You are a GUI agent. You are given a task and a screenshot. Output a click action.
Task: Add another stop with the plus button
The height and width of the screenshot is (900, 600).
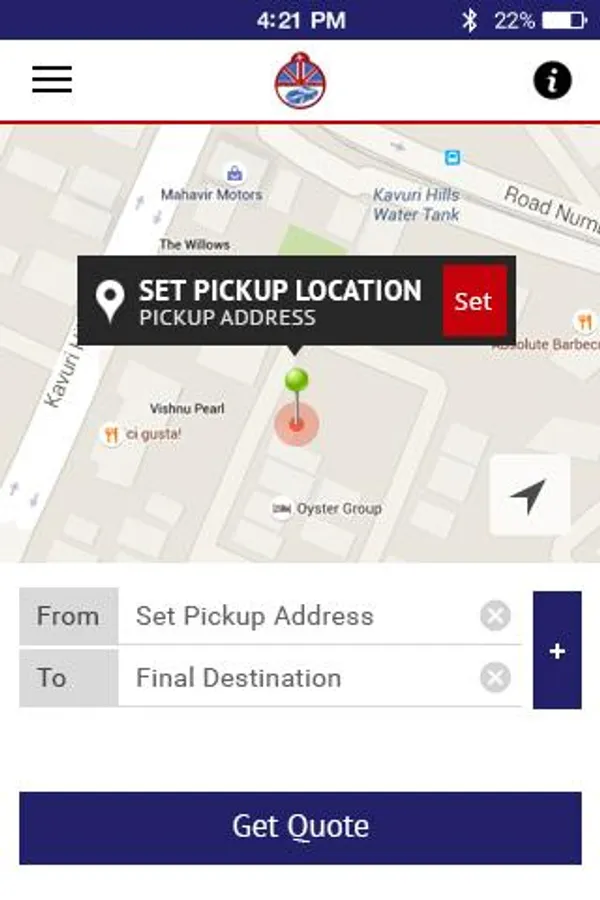pyautogui.click(x=557, y=650)
